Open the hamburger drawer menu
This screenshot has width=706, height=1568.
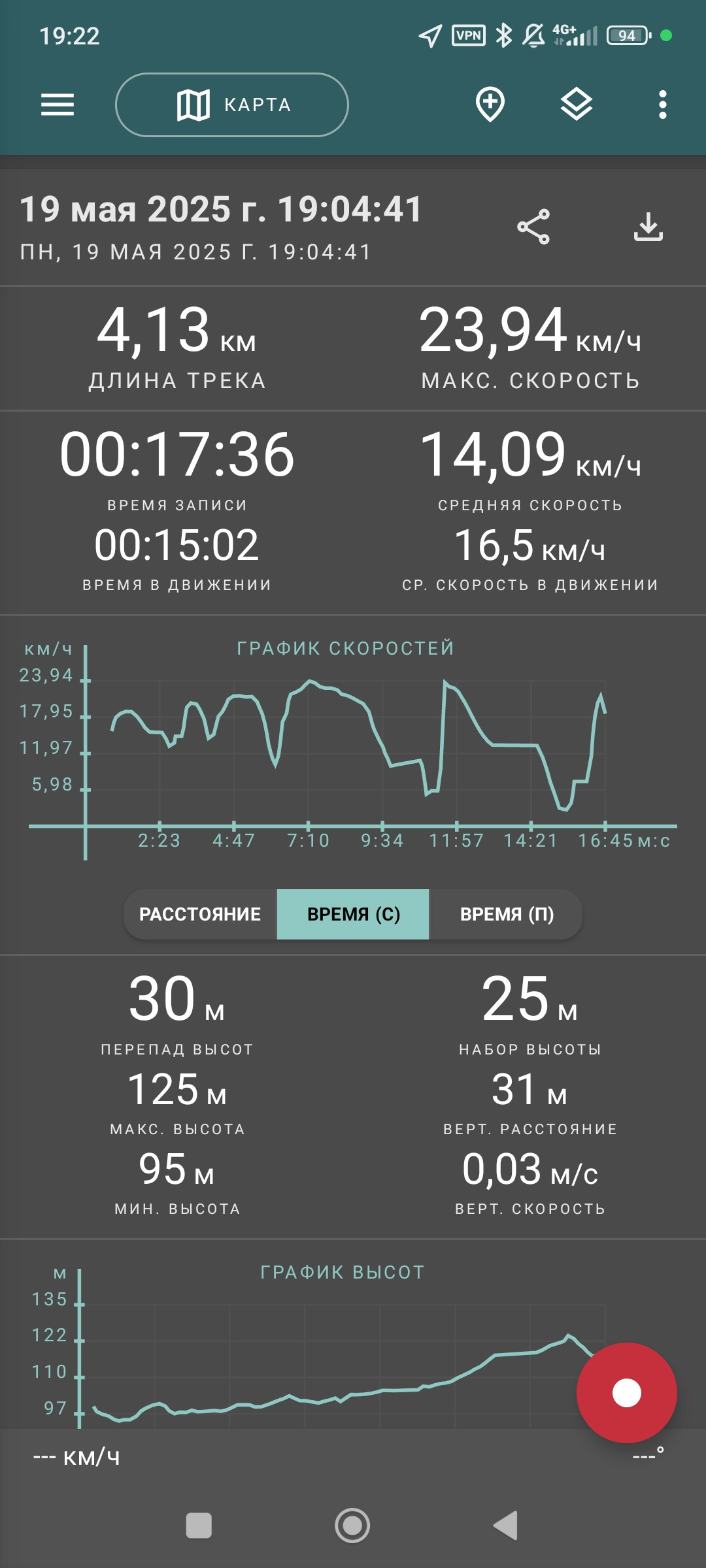58,105
